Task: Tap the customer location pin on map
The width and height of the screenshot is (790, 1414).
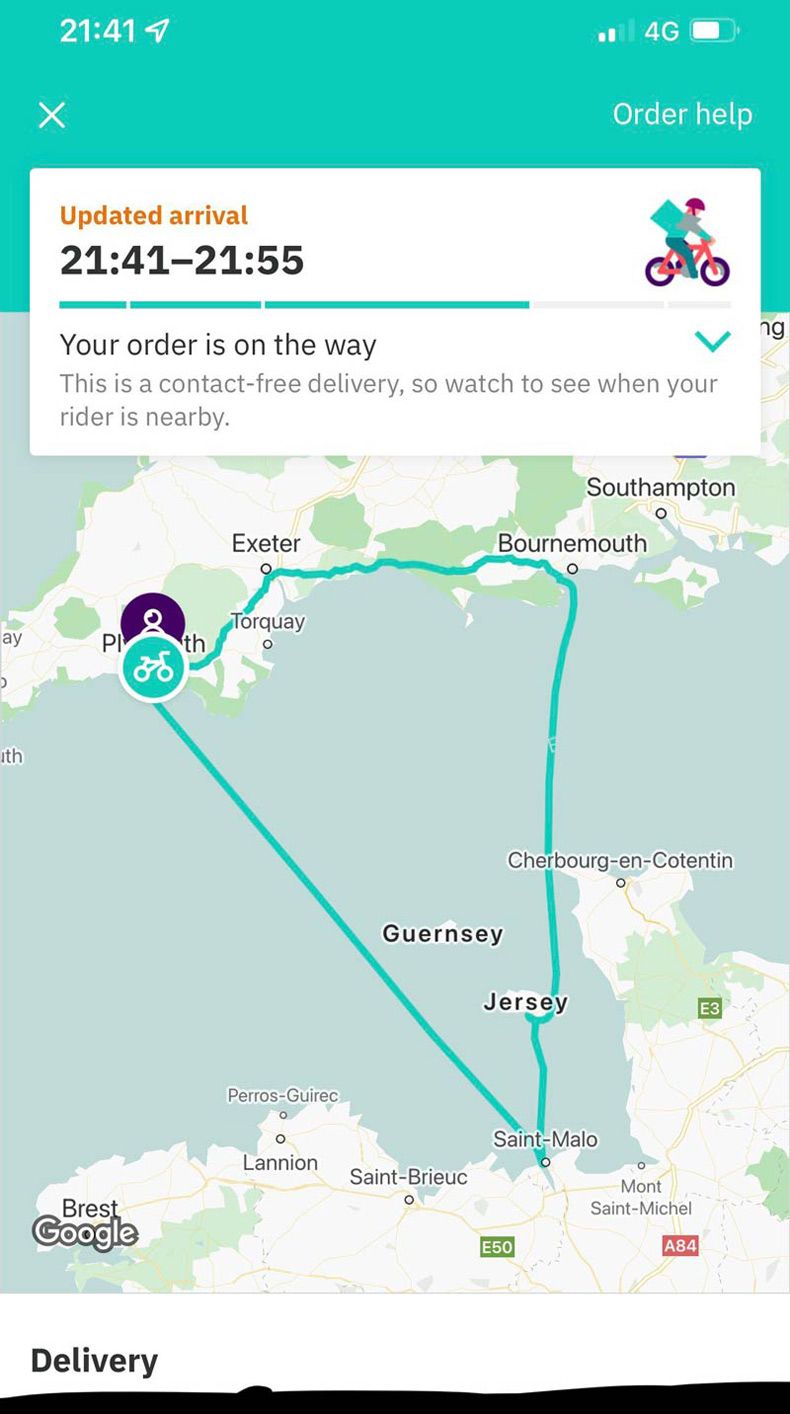Action: (x=153, y=618)
